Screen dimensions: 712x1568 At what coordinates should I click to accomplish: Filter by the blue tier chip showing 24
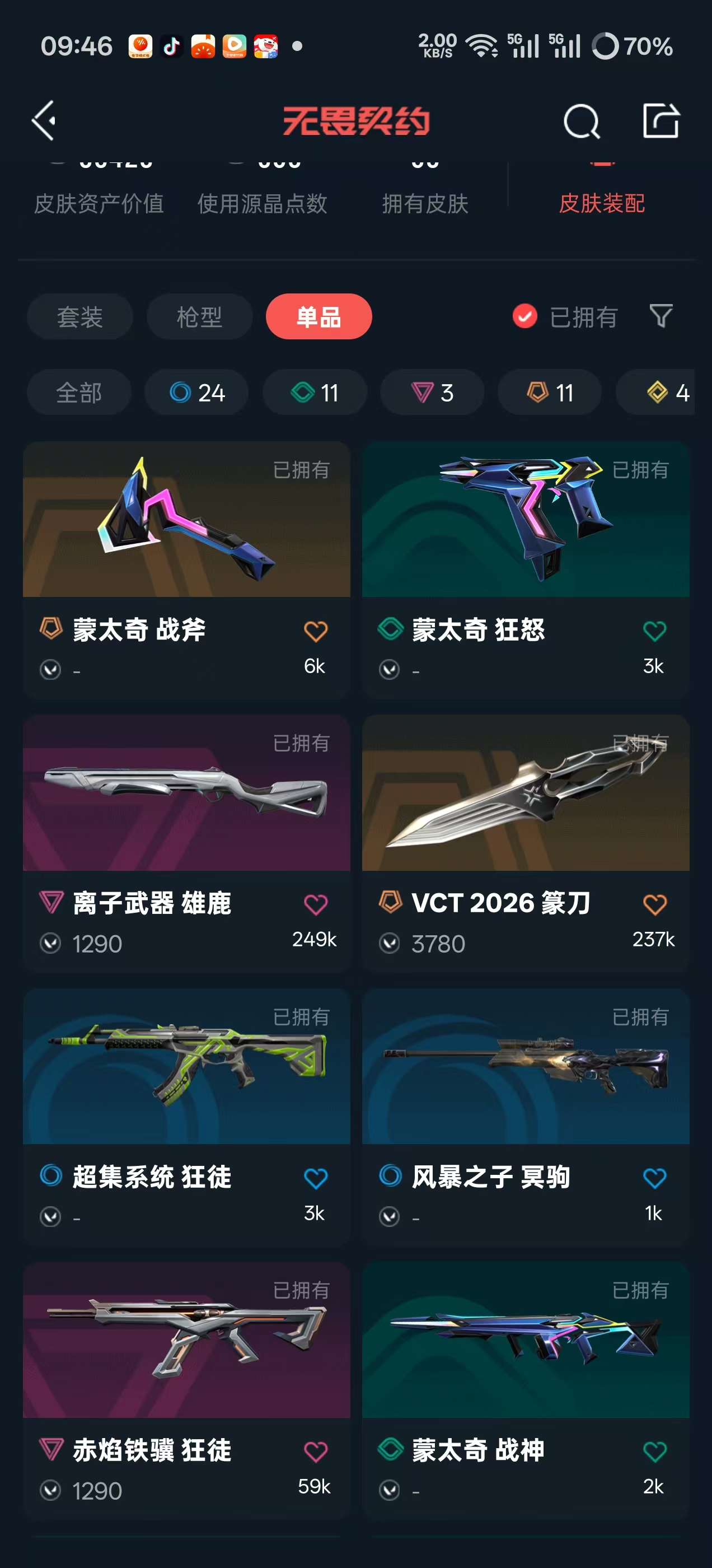196,393
